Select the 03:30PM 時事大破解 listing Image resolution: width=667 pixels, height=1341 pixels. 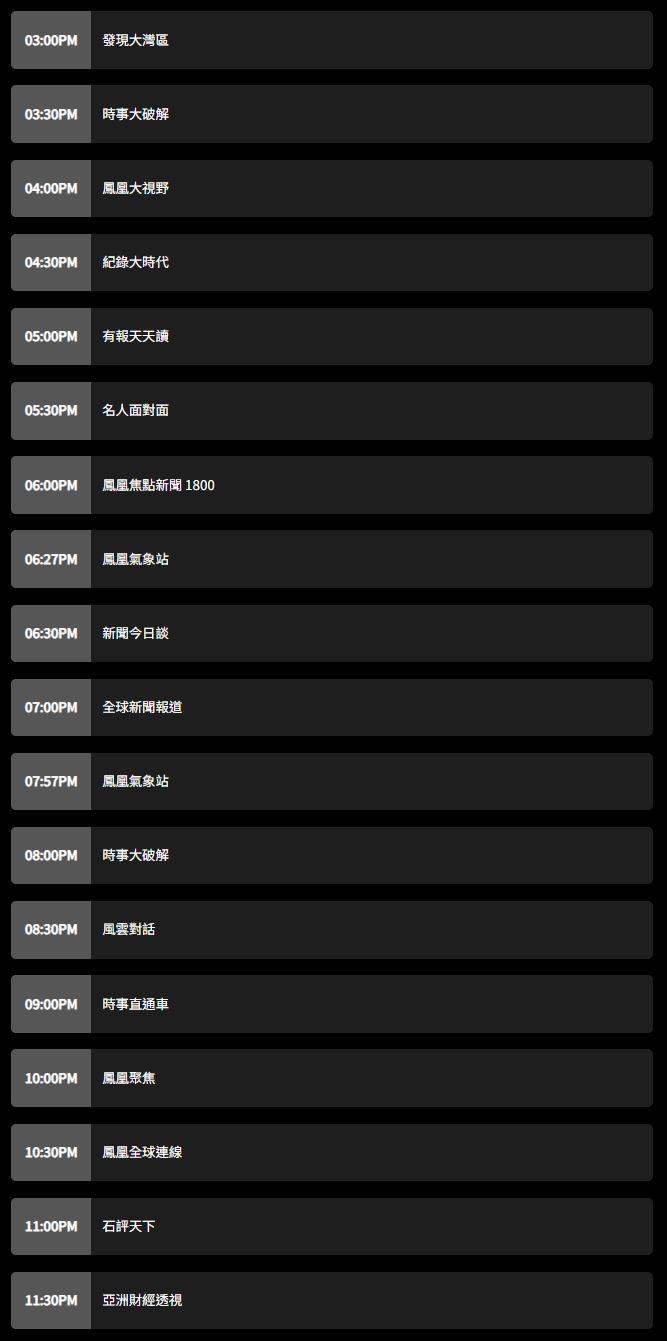(x=135, y=114)
